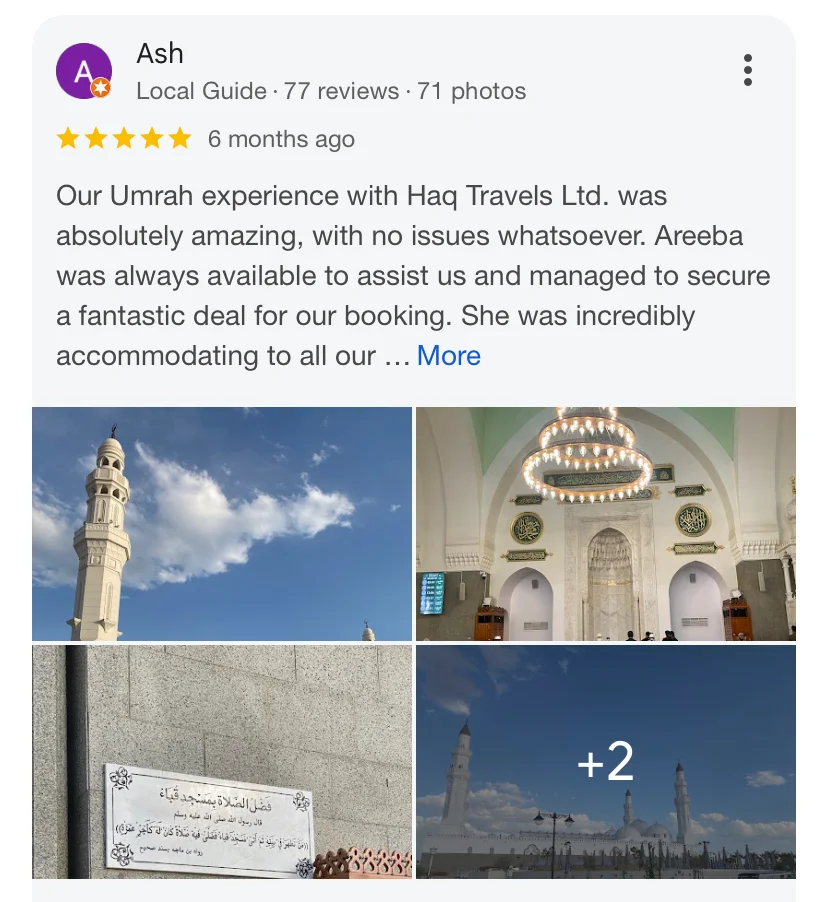Tap reviewer name Ash
This screenshot has height=902, width=828.
[160, 53]
